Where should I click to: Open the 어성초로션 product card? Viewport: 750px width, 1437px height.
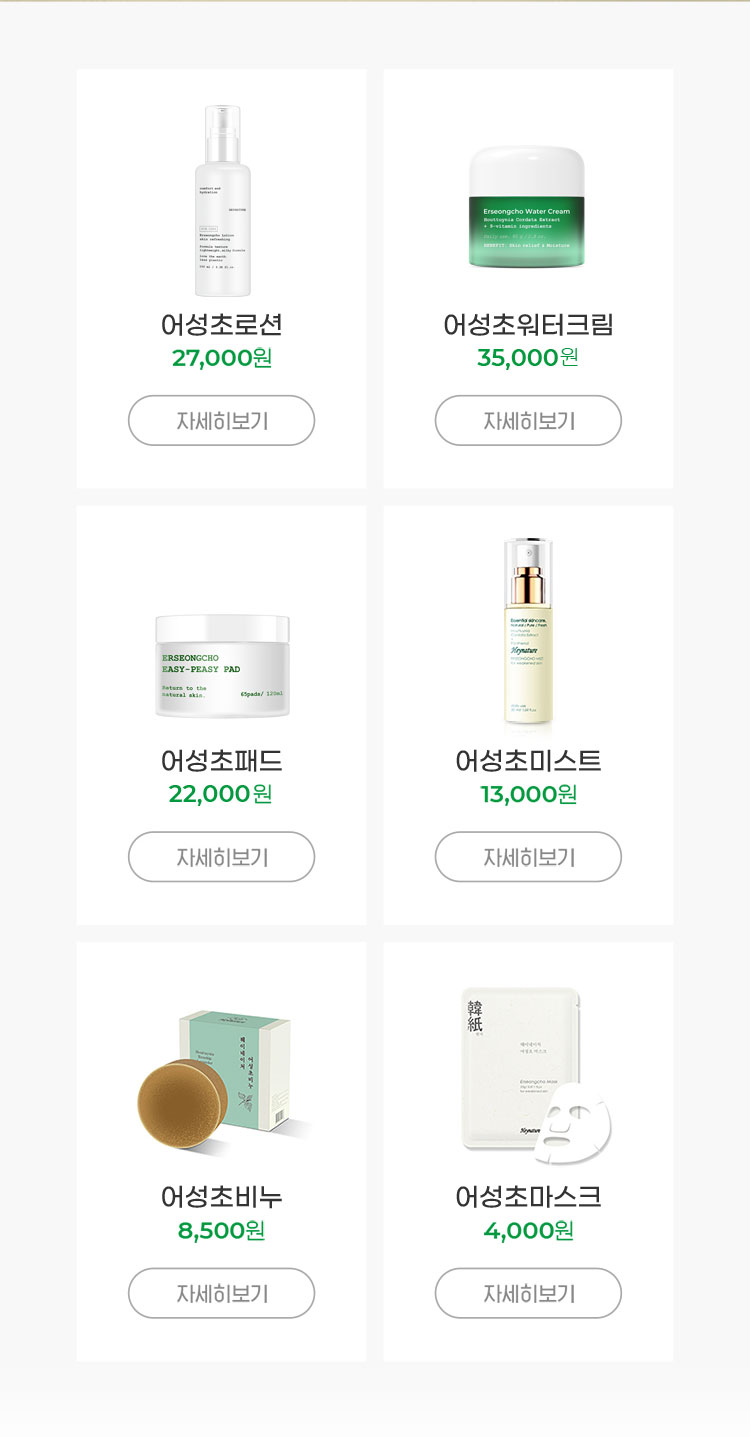[x=221, y=279]
